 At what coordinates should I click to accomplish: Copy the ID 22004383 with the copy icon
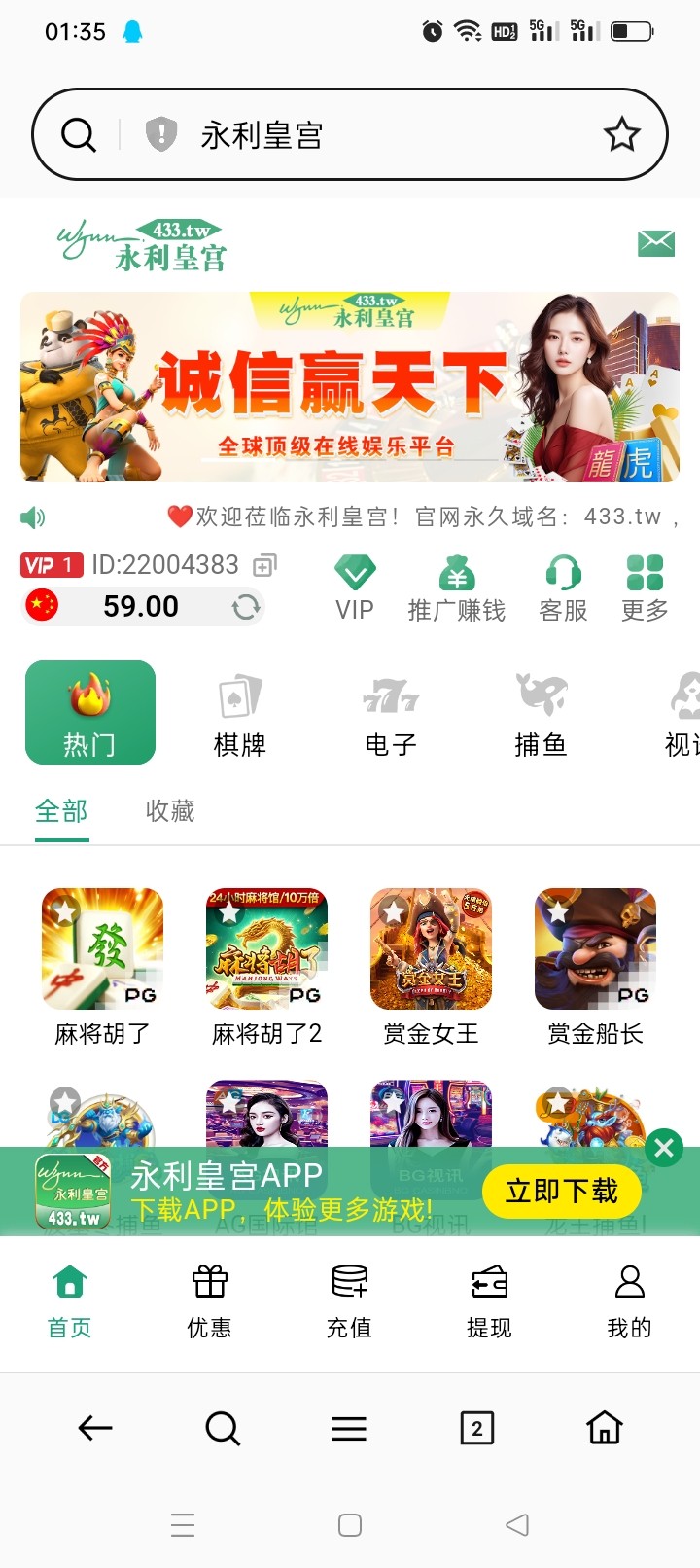[x=264, y=565]
